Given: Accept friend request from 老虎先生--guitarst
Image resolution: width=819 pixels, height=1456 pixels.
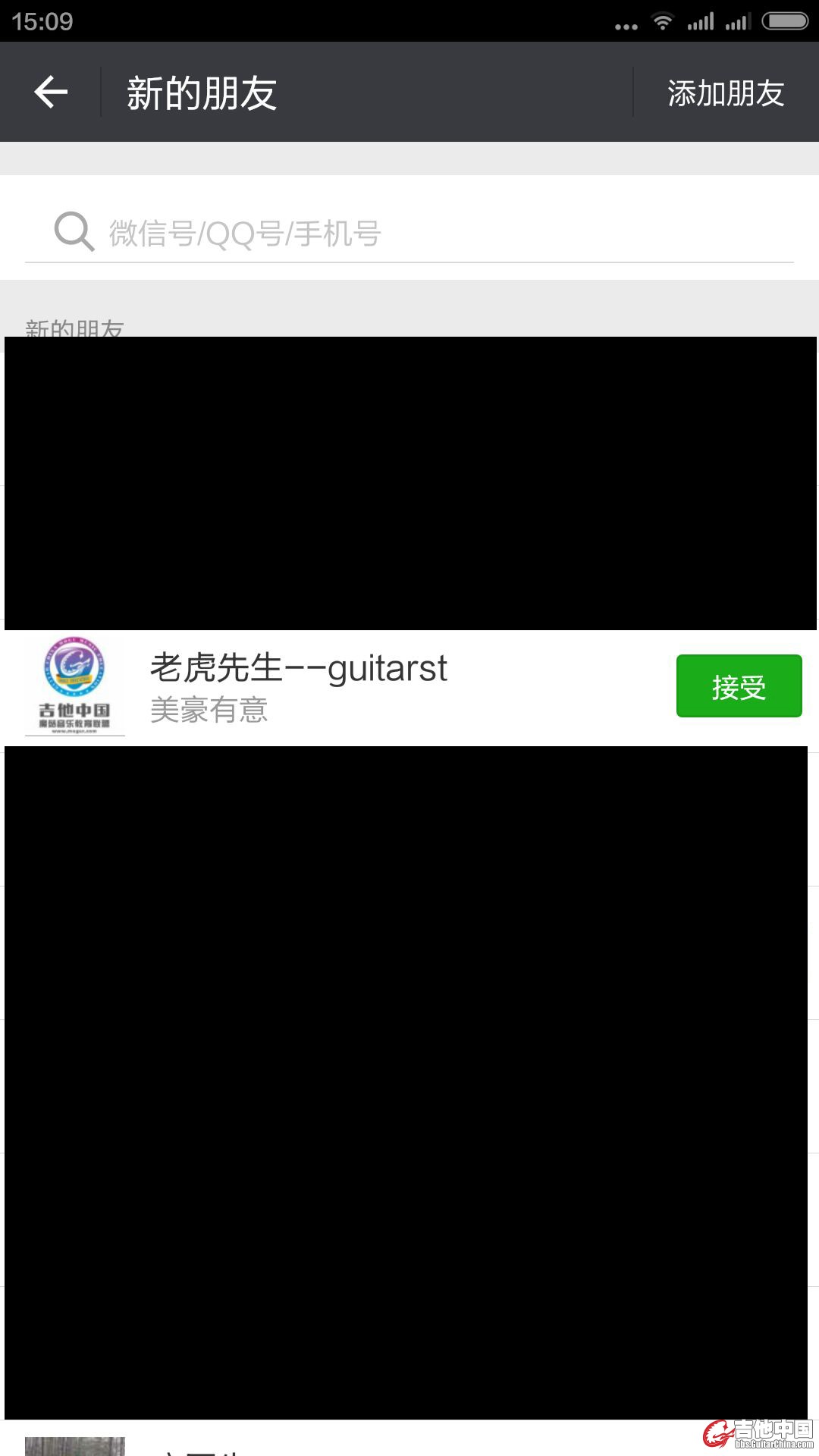Looking at the screenshot, I should coord(738,686).
